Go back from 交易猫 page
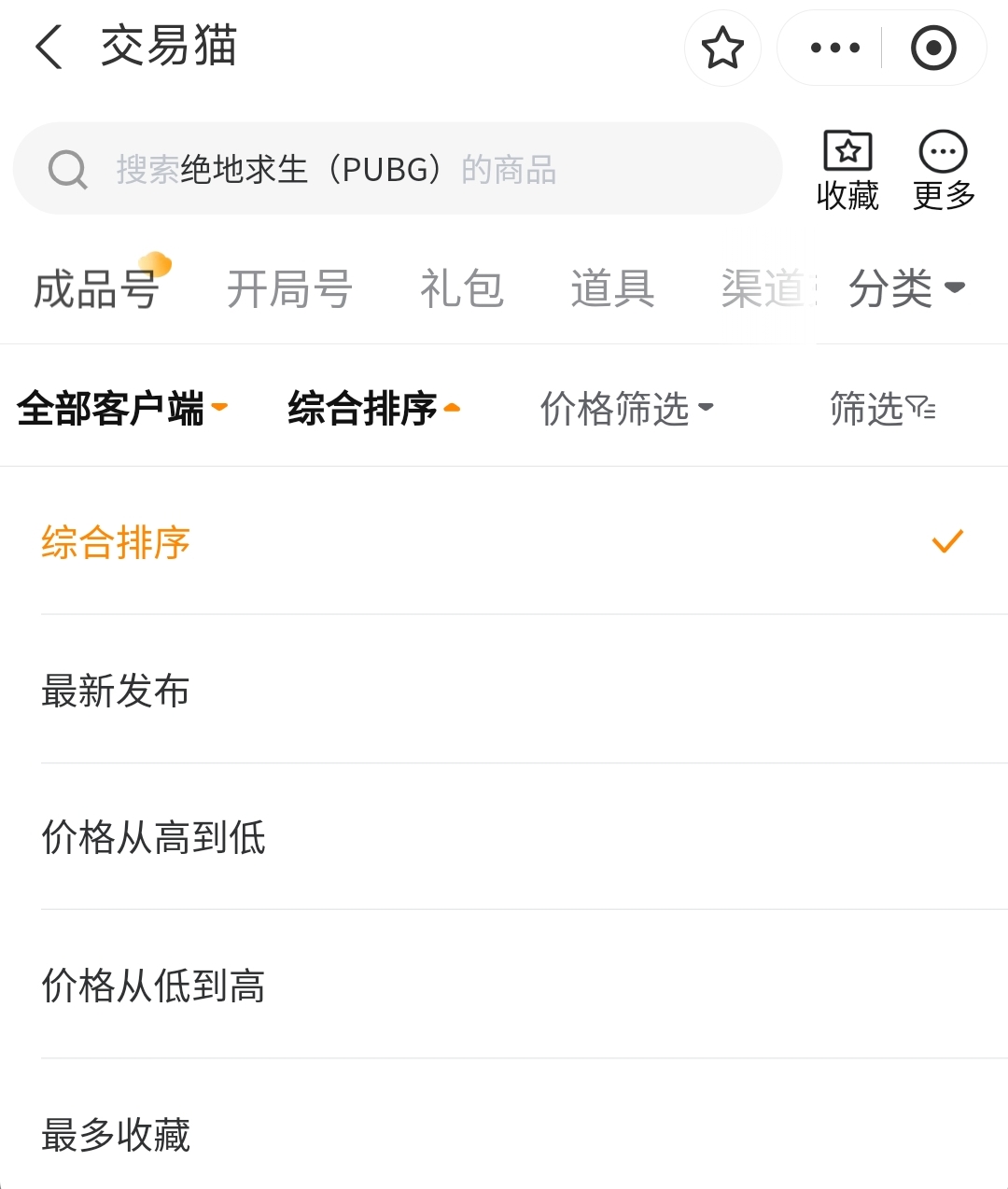 pyautogui.click(x=49, y=47)
